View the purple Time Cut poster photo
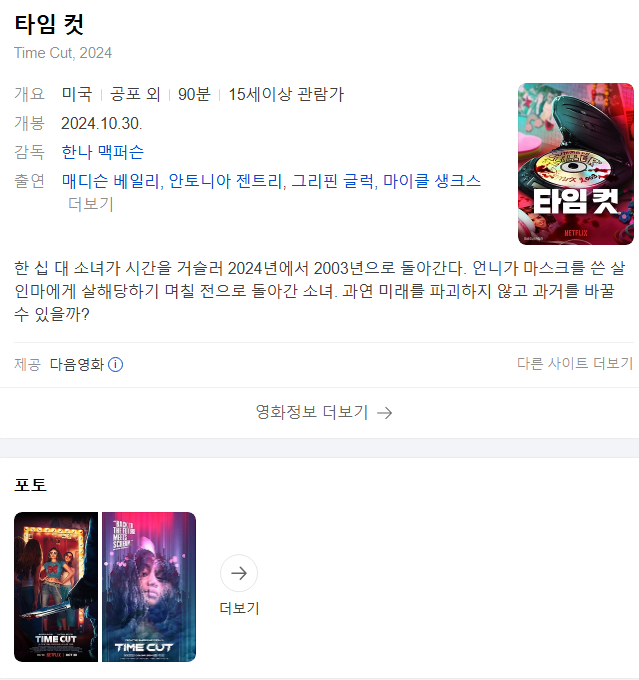 pos(149,587)
